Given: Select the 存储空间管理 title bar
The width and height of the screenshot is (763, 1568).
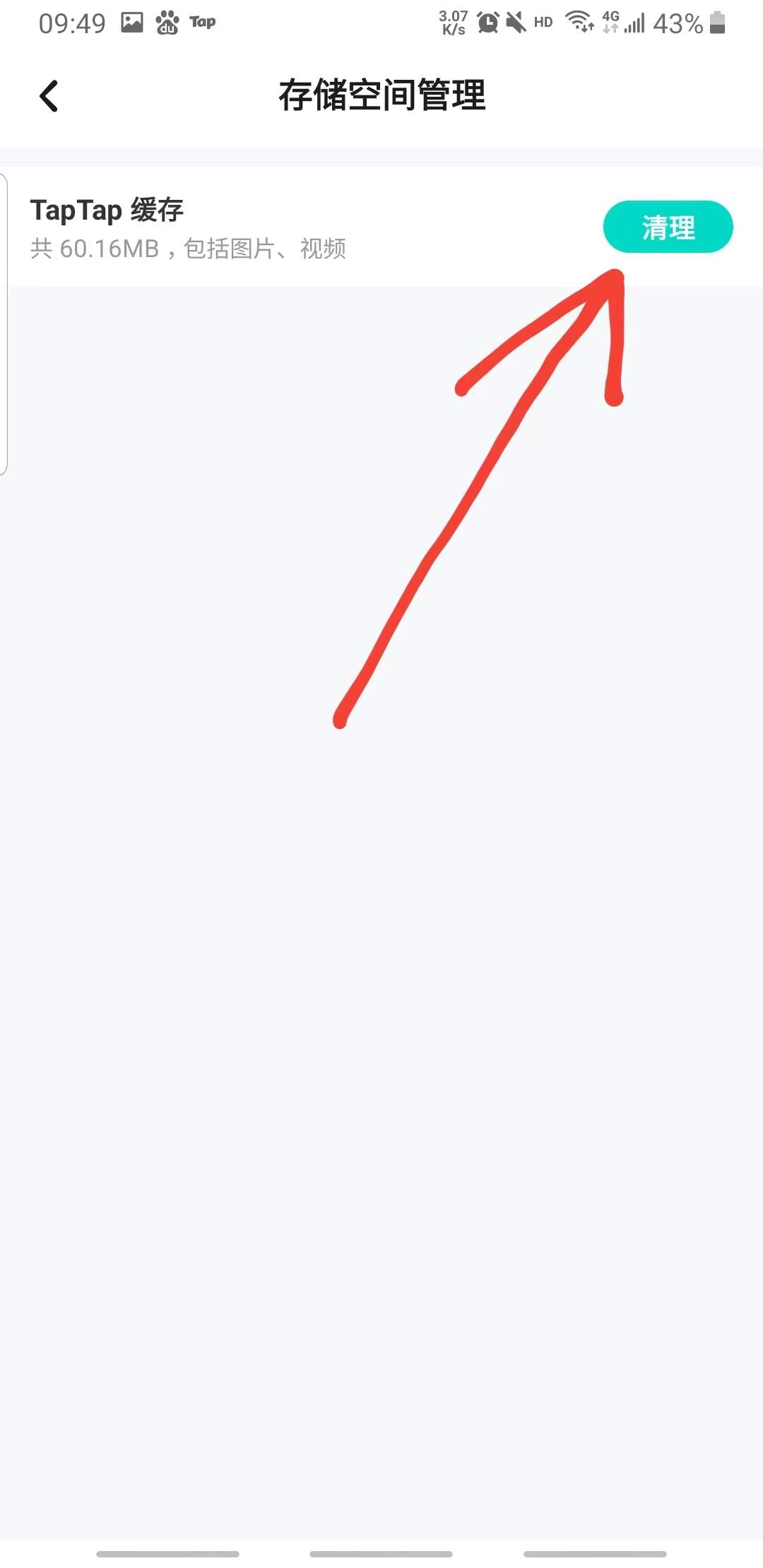Looking at the screenshot, I should tap(381, 97).
